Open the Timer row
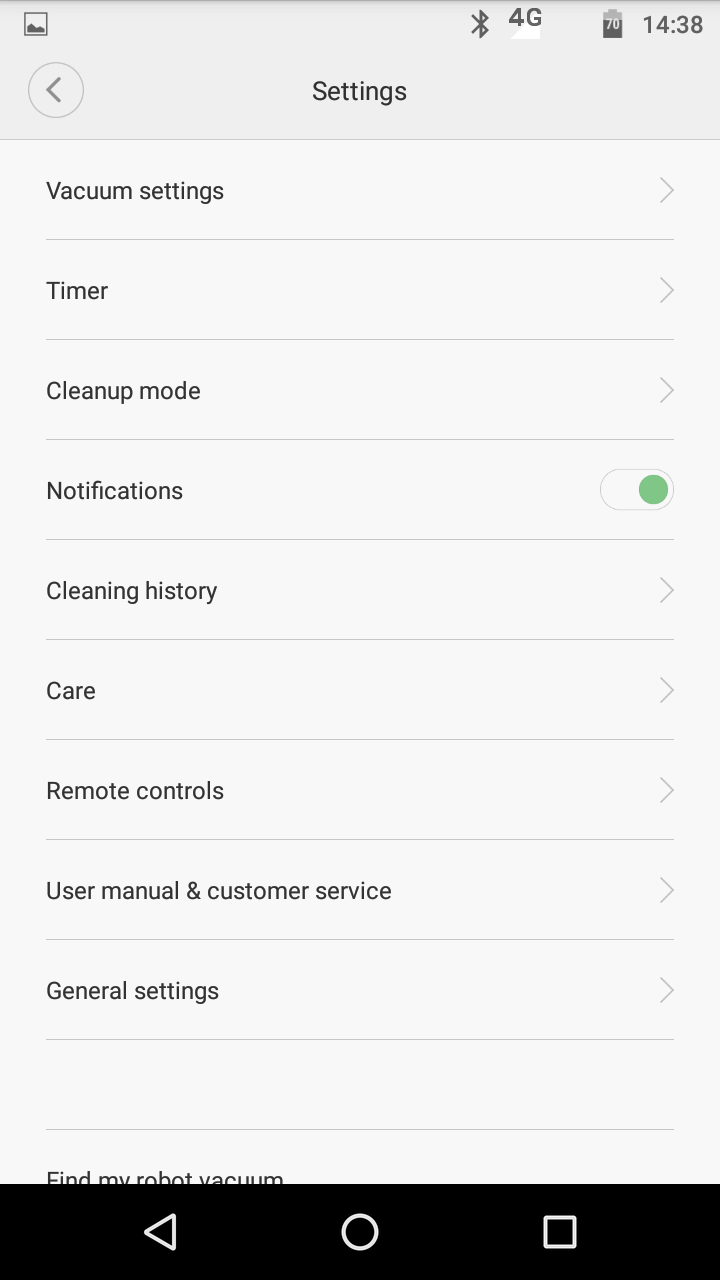 (x=360, y=290)
